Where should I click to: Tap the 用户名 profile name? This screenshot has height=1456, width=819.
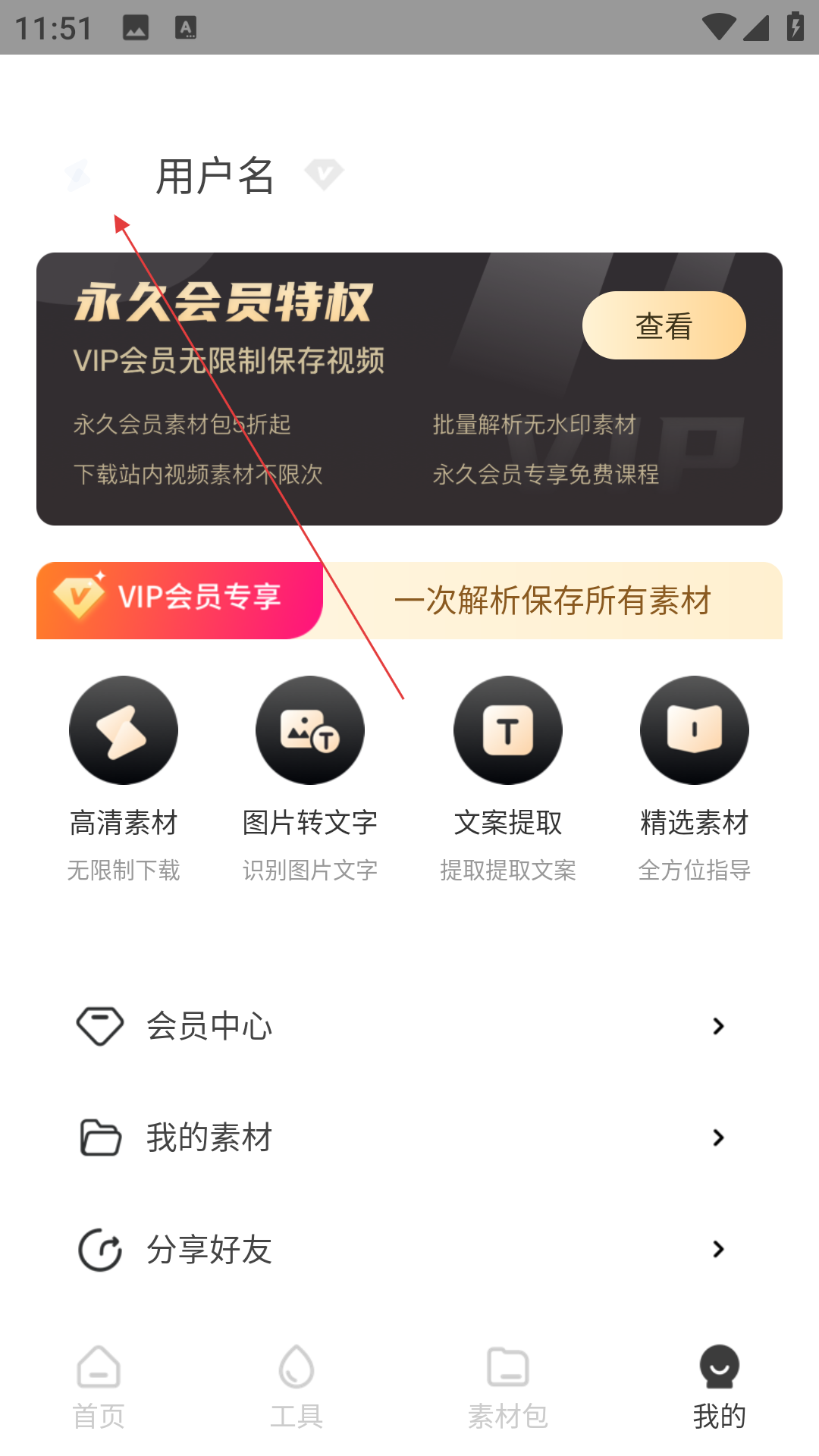point(215,176)
